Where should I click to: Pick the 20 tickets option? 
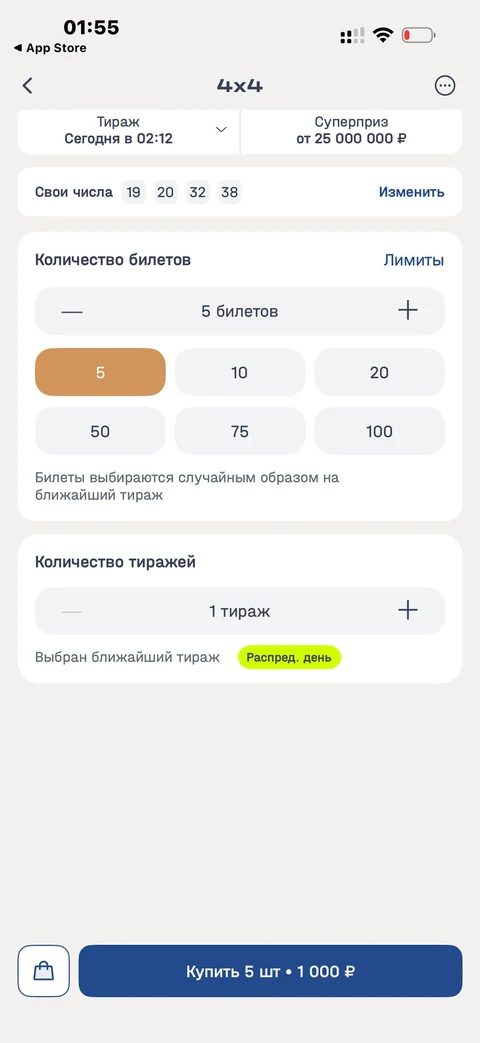coord(379,372)
